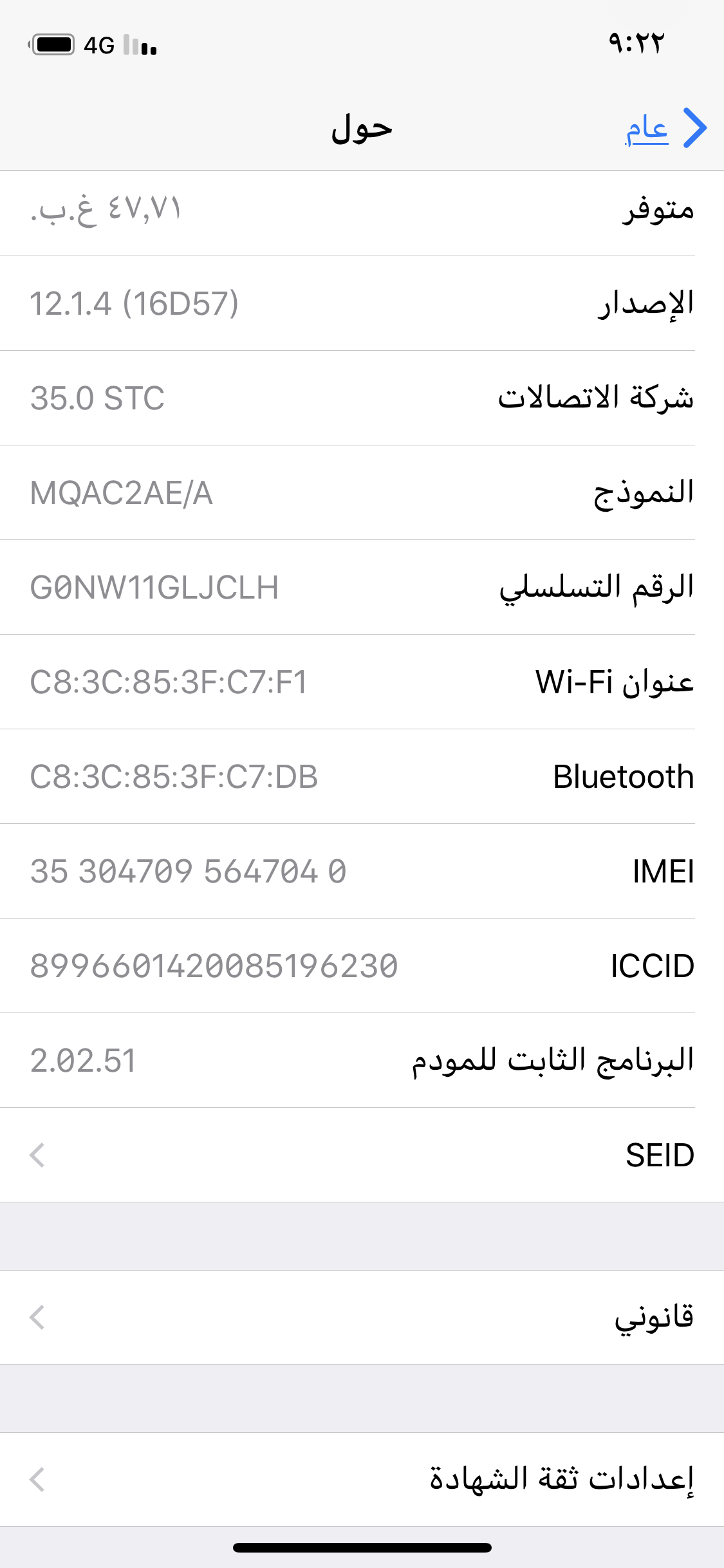Go back to عام (General)
Viewport: 724px width, 1568px height.
point(666,129)
